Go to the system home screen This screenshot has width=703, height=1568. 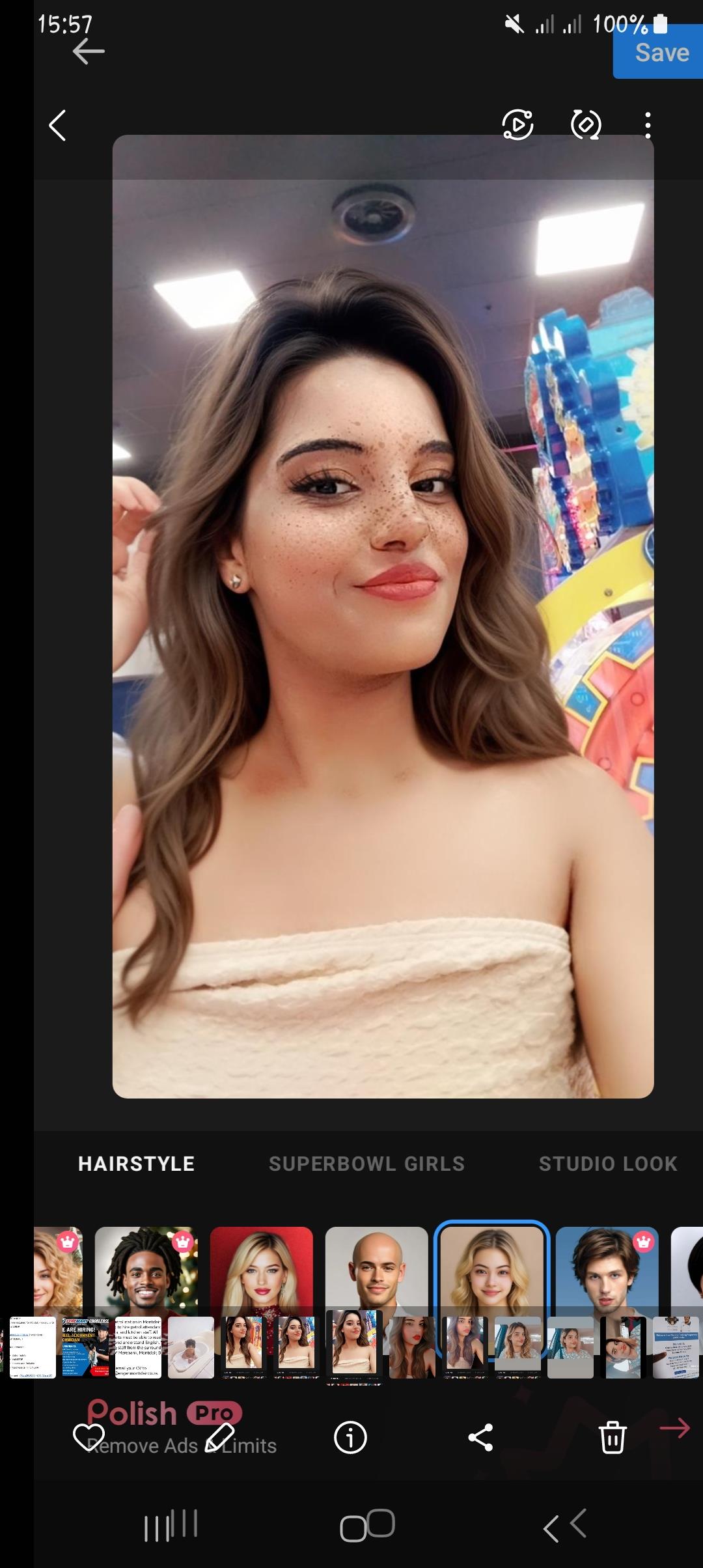(367, 1525)
